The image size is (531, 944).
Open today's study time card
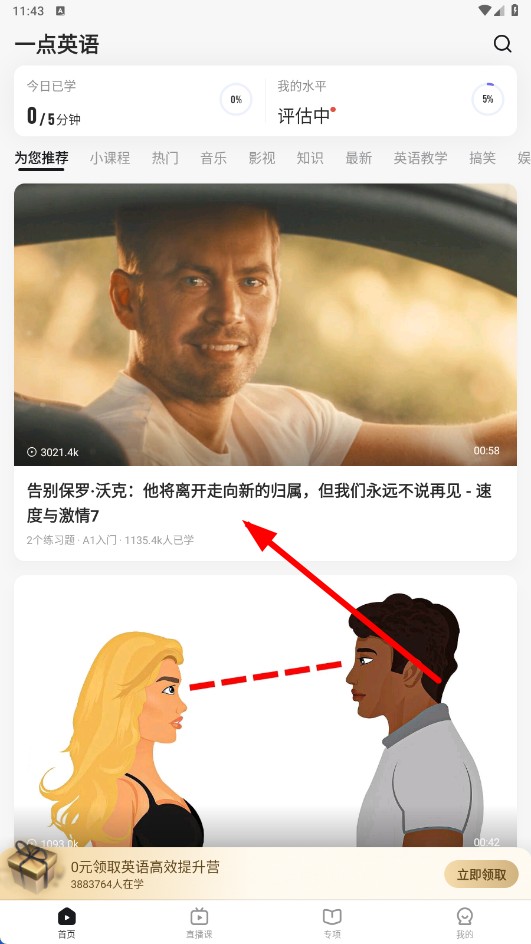click(140, 101)
